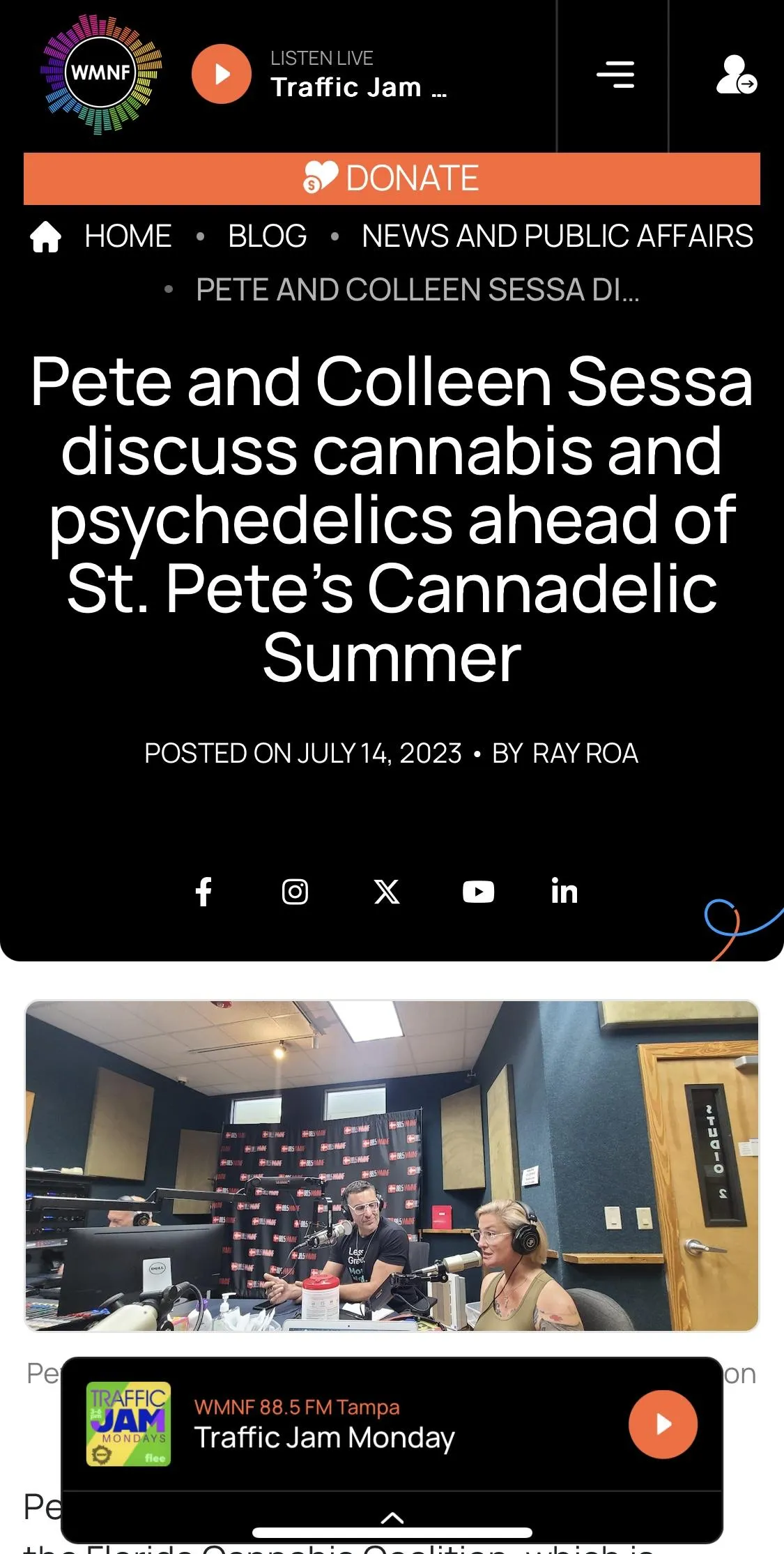Open the hamburger navigation menu

[615, 74]
